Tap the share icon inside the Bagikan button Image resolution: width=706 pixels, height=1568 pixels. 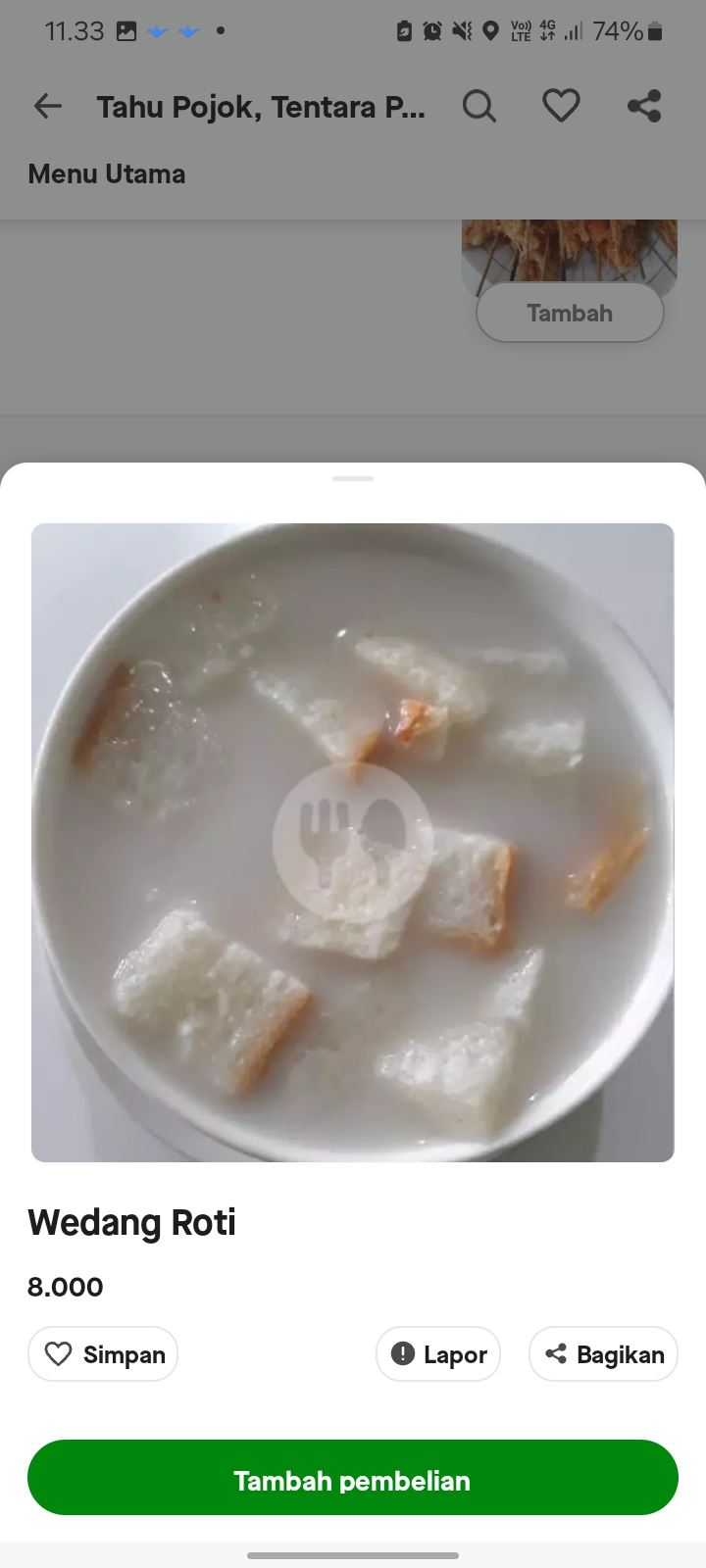(556, 1353)
